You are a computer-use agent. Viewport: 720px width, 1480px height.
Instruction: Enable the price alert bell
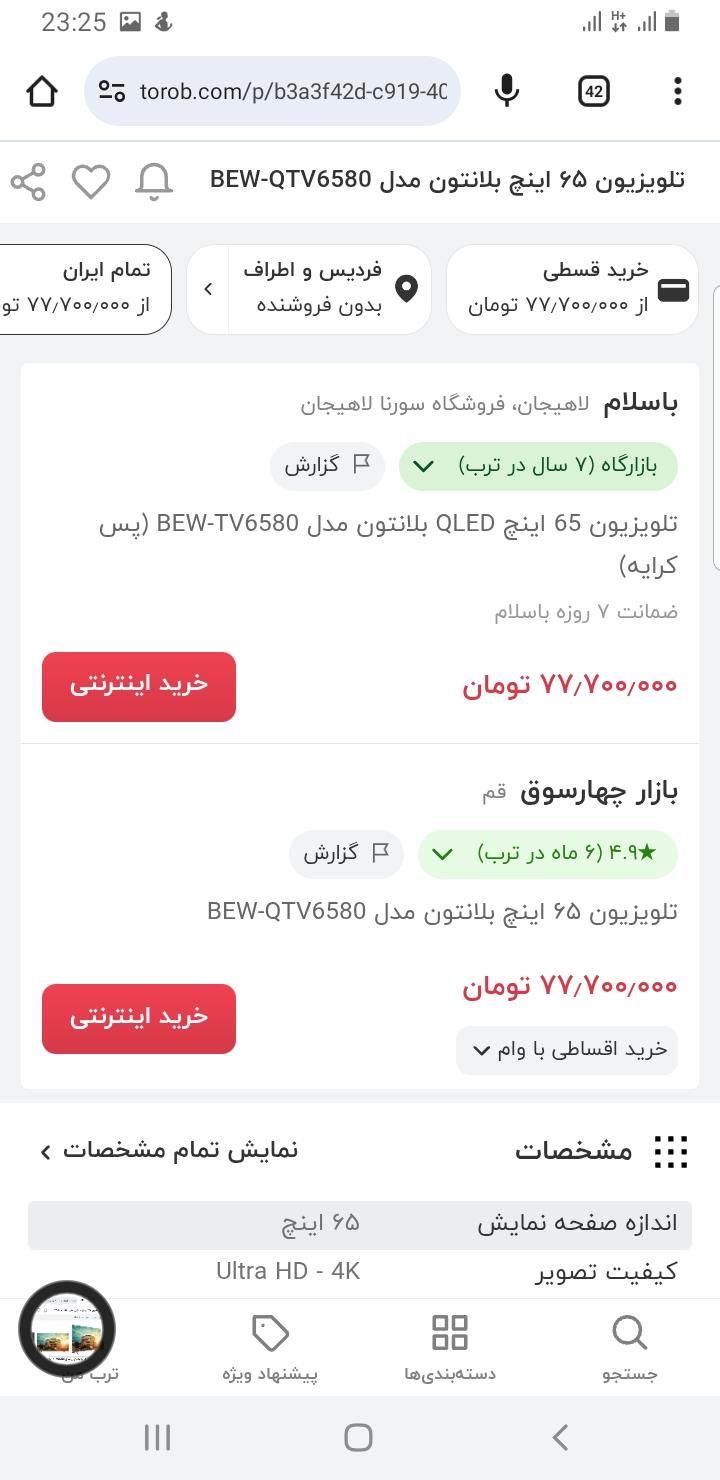point(154,182)
